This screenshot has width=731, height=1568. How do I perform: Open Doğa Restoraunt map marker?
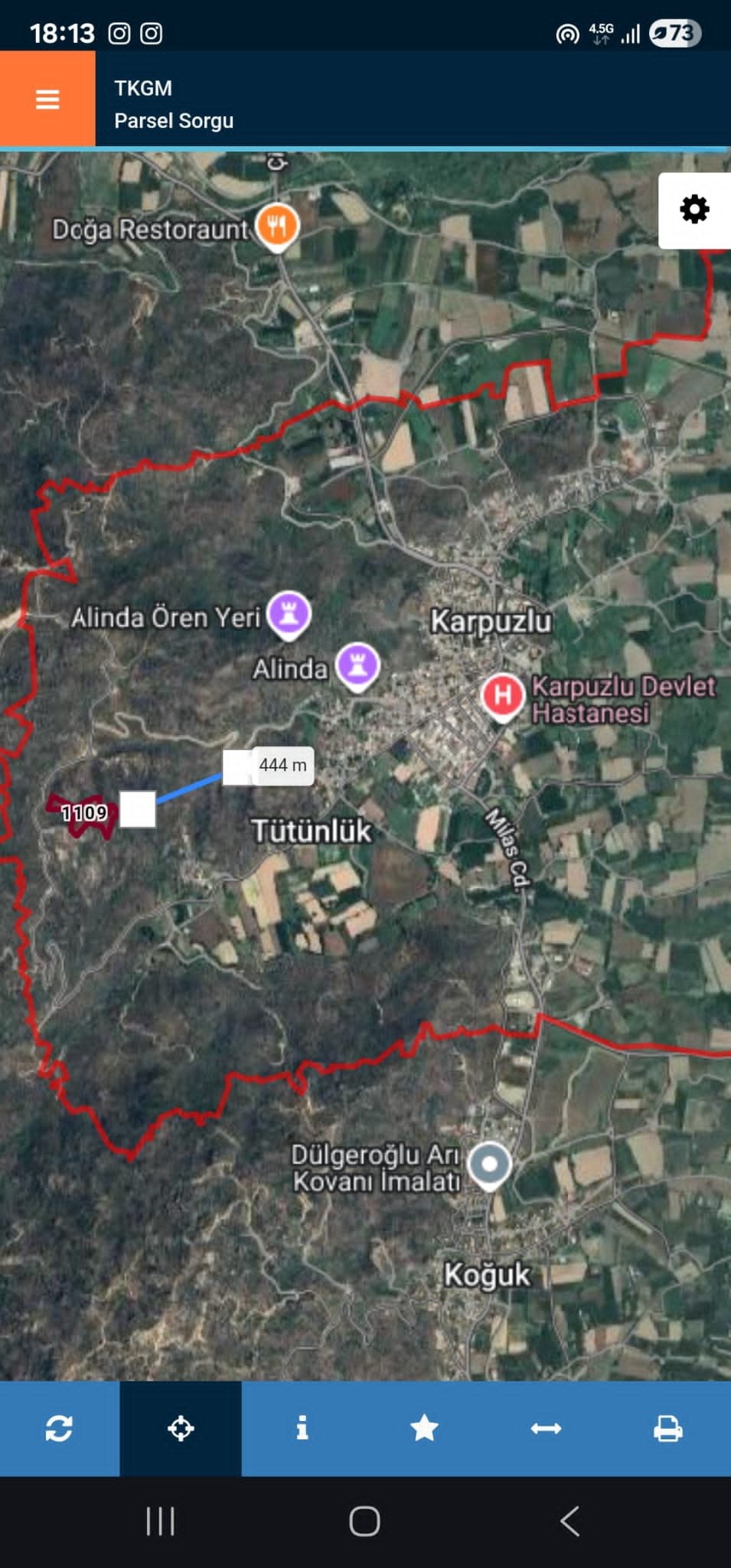[x=277, y=226]
